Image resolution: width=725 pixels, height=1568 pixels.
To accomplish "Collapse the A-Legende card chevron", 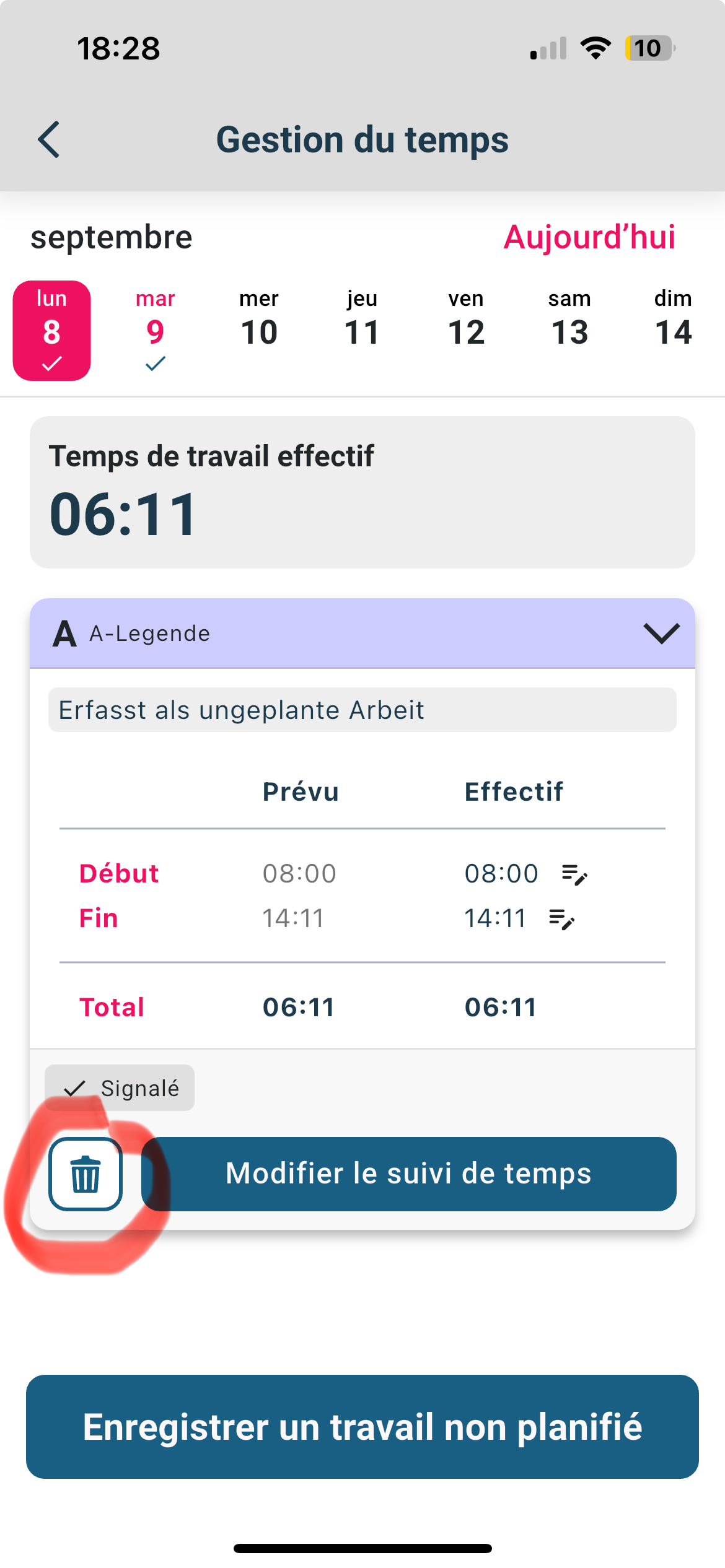I will pos(661,634).
